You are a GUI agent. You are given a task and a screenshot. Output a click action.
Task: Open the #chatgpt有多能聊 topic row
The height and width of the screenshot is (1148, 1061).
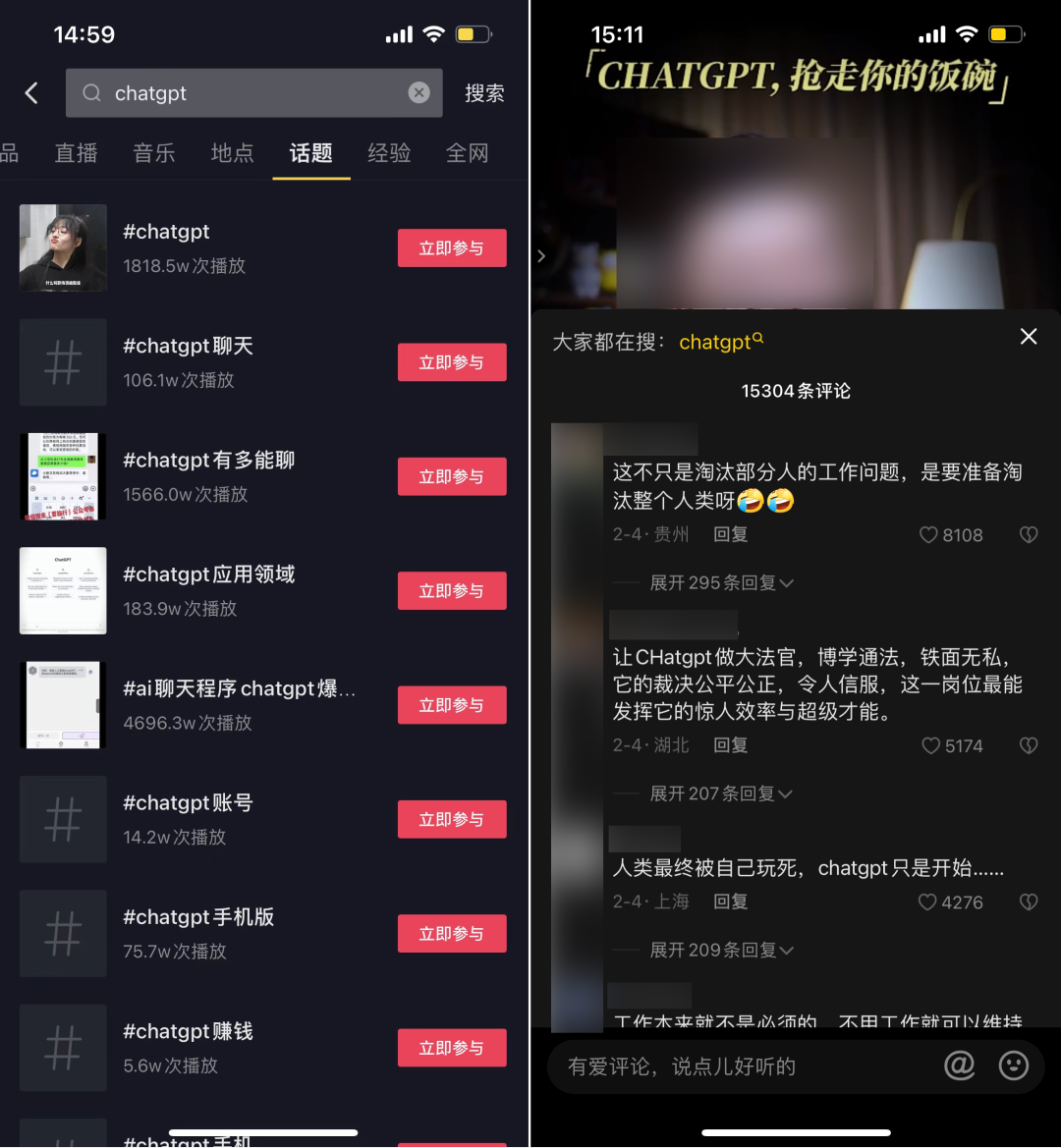tap(208, 461)
